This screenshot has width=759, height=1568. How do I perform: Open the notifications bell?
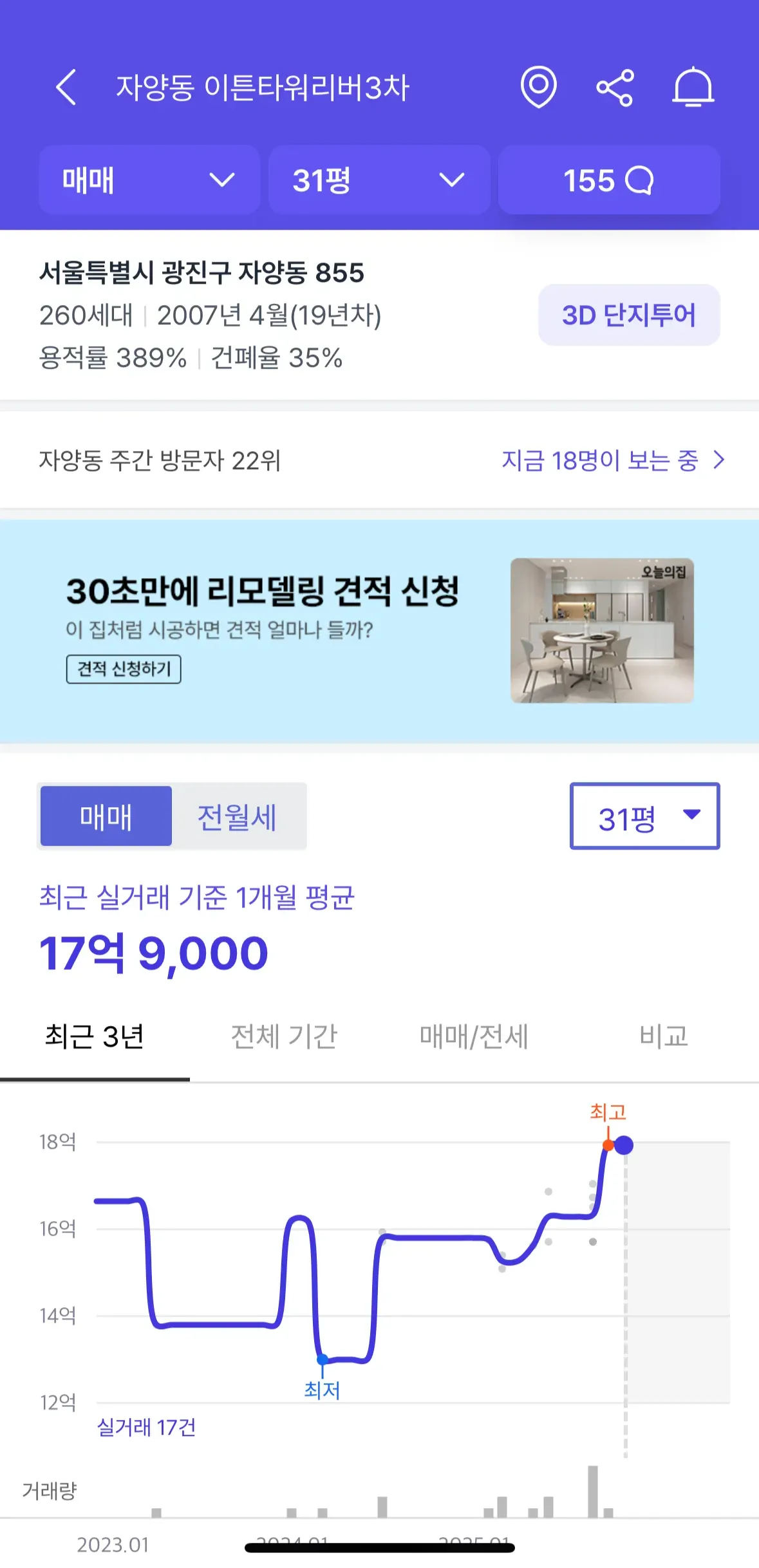(x=693, y=87)
